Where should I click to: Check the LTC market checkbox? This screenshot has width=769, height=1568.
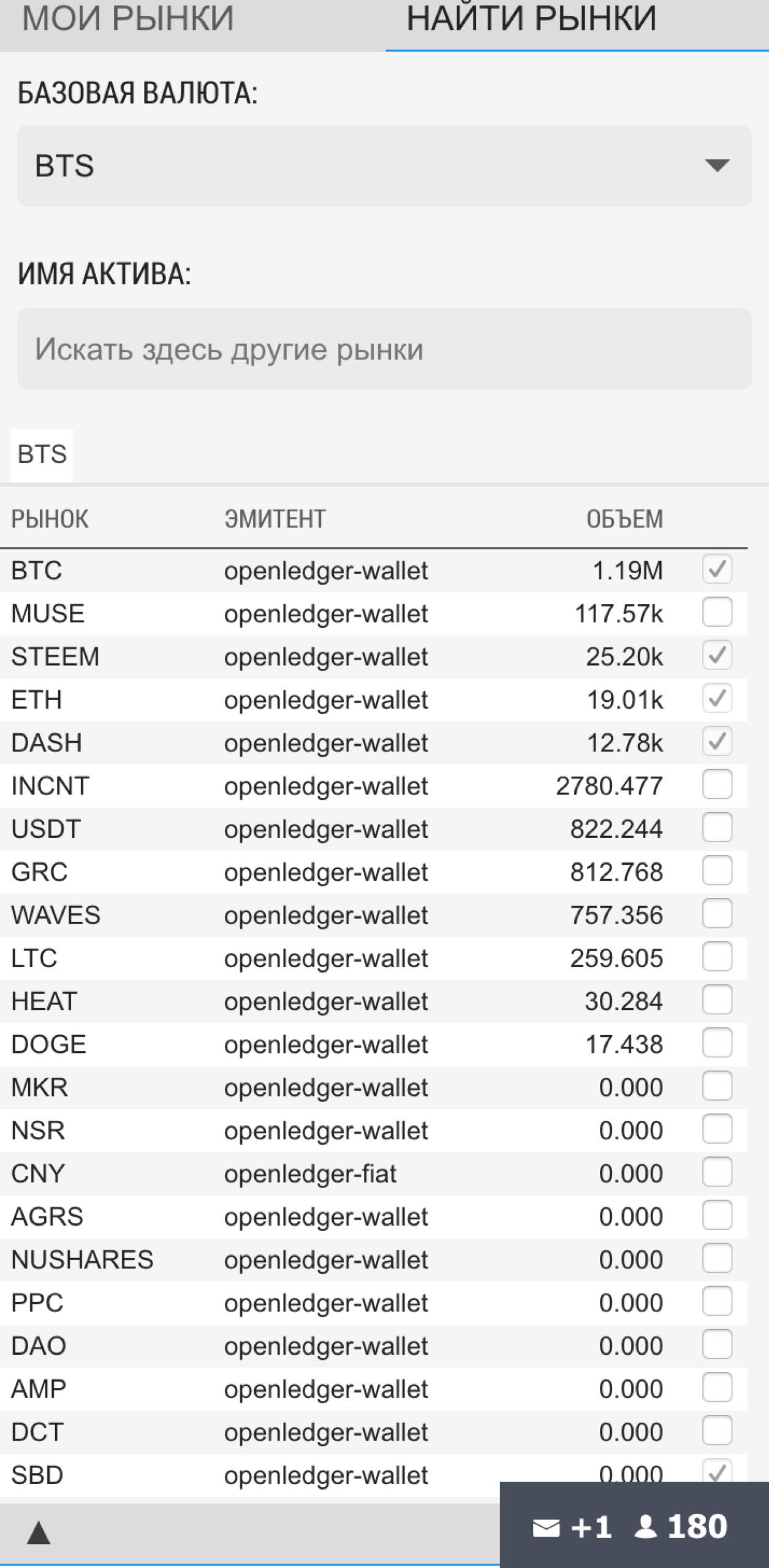[x=717, y=957]
